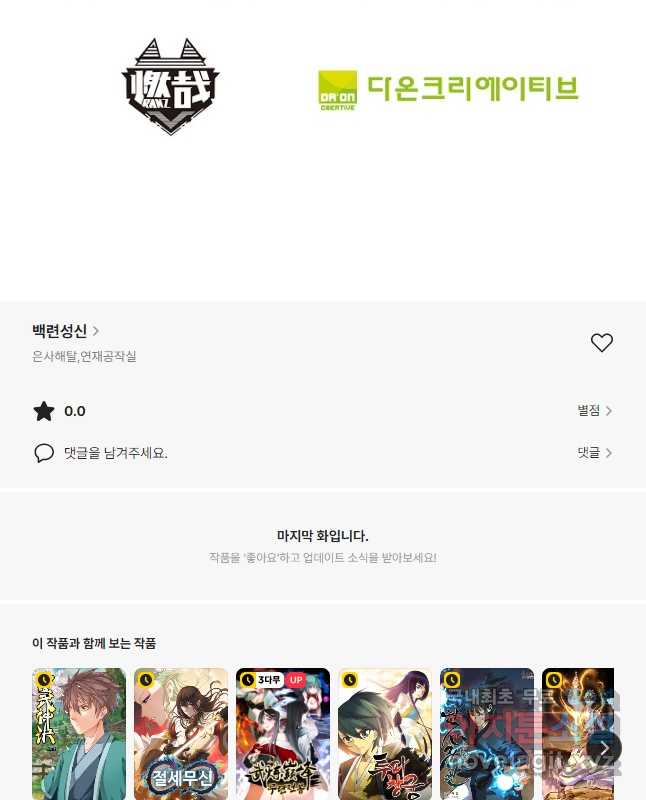Open the first recommended title with green-robed boy

point(79,734)
